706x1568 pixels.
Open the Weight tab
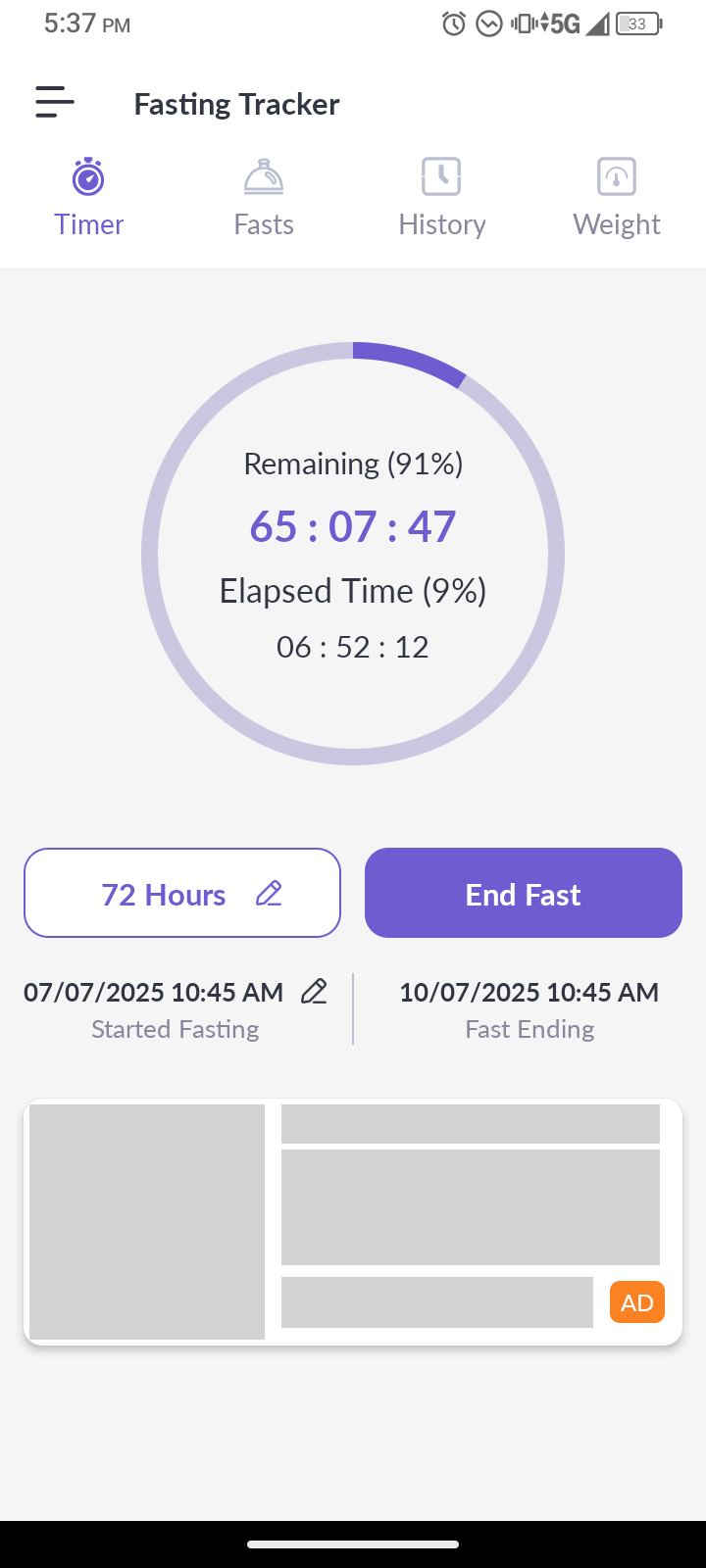click(617, 199)
